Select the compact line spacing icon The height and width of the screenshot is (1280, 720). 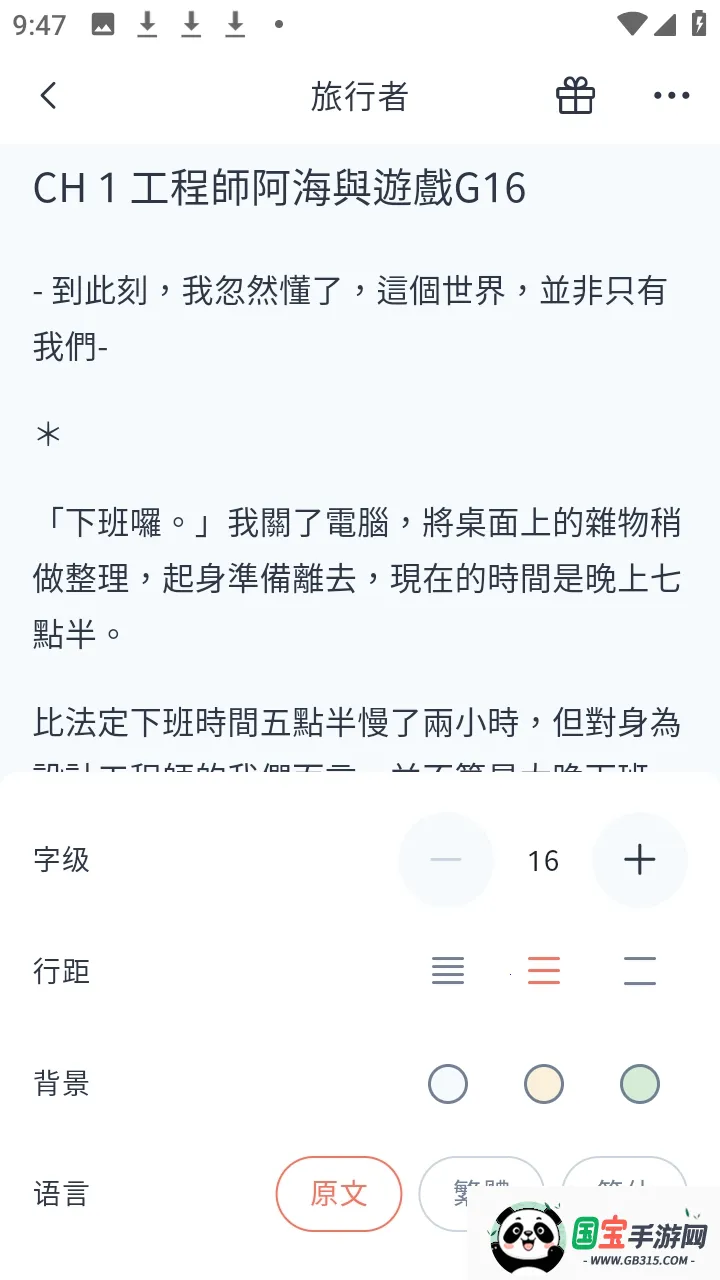pyautogui.click(x=448, y=971)
